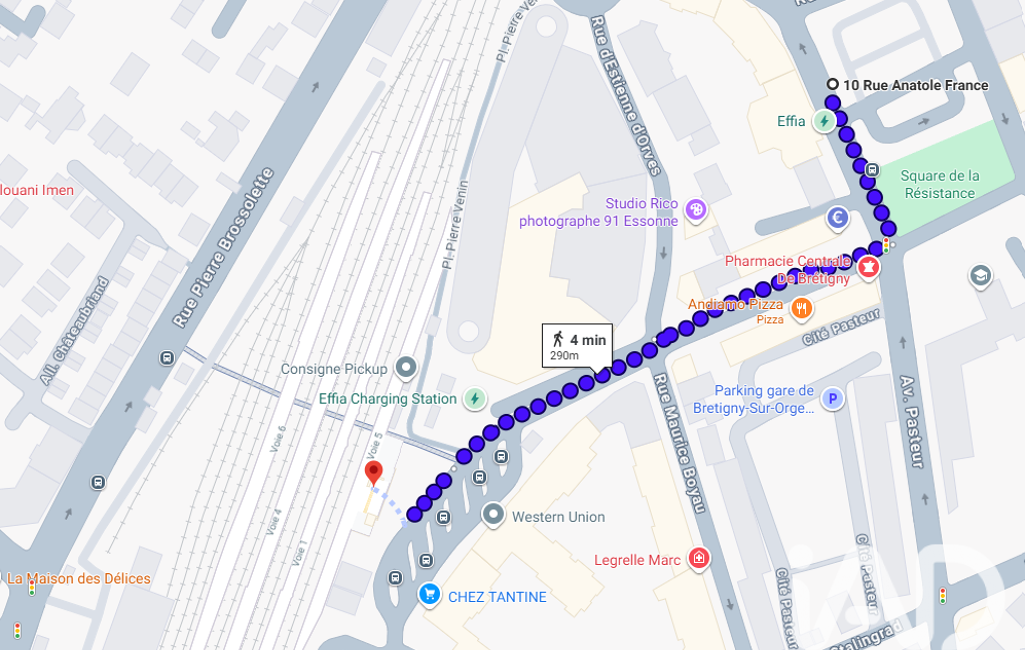Select the bus stop on Rue Pierre Brossolette

[167, 358]
